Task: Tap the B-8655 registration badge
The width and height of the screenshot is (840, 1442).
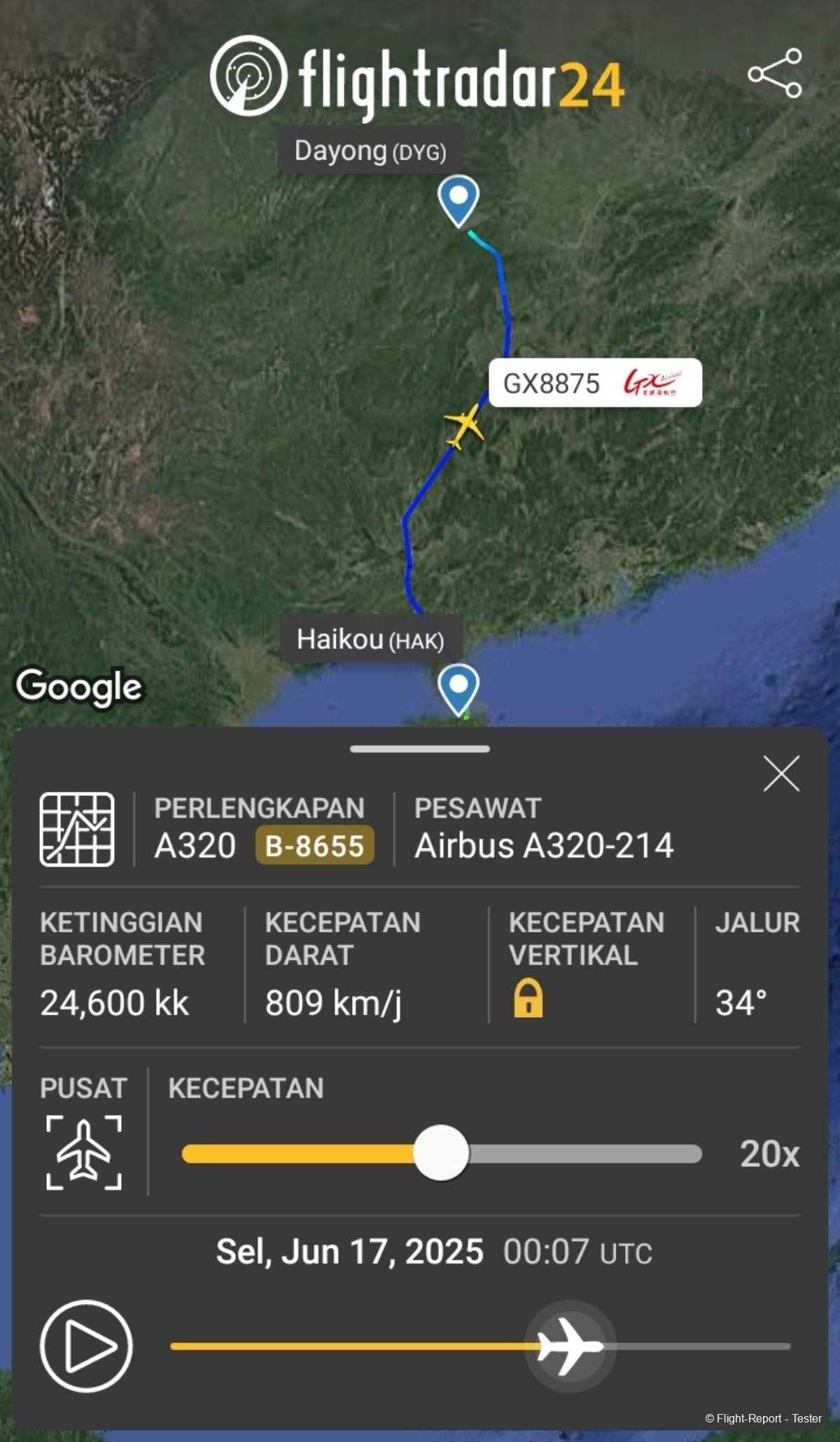Action: [314, 846]
